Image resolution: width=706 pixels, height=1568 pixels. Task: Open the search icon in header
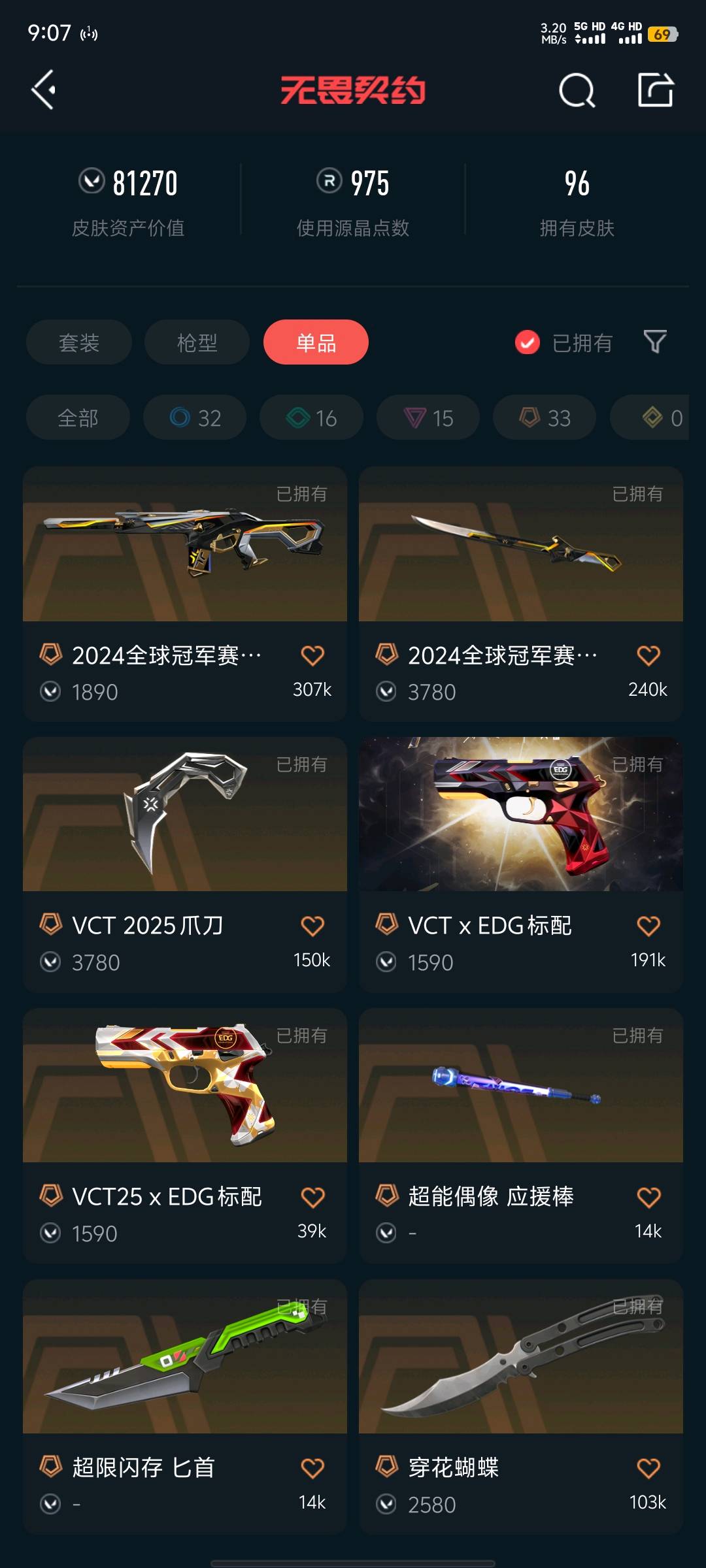tap(577, 90)
